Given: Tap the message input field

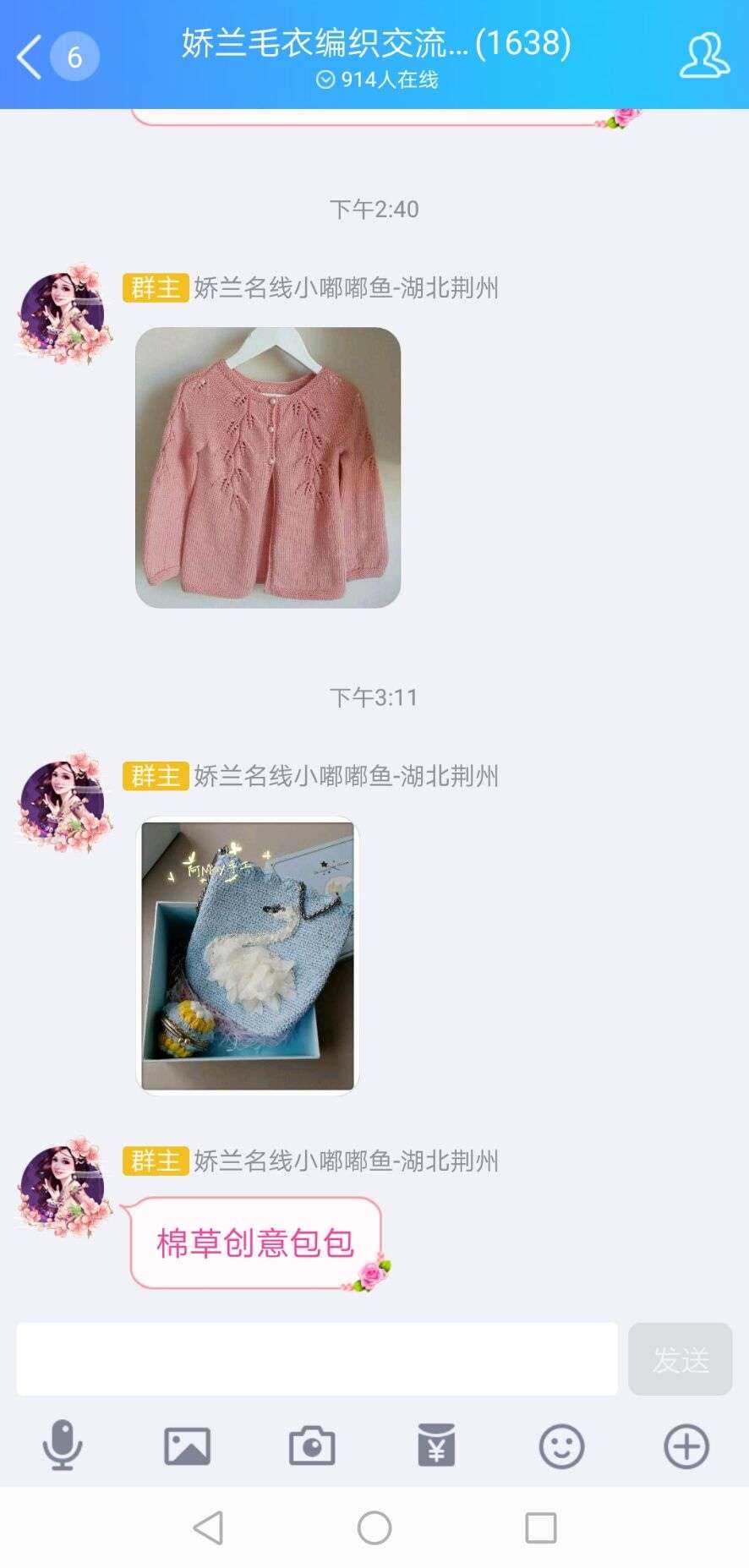Looking at the screenshot, I should 317,1359.
